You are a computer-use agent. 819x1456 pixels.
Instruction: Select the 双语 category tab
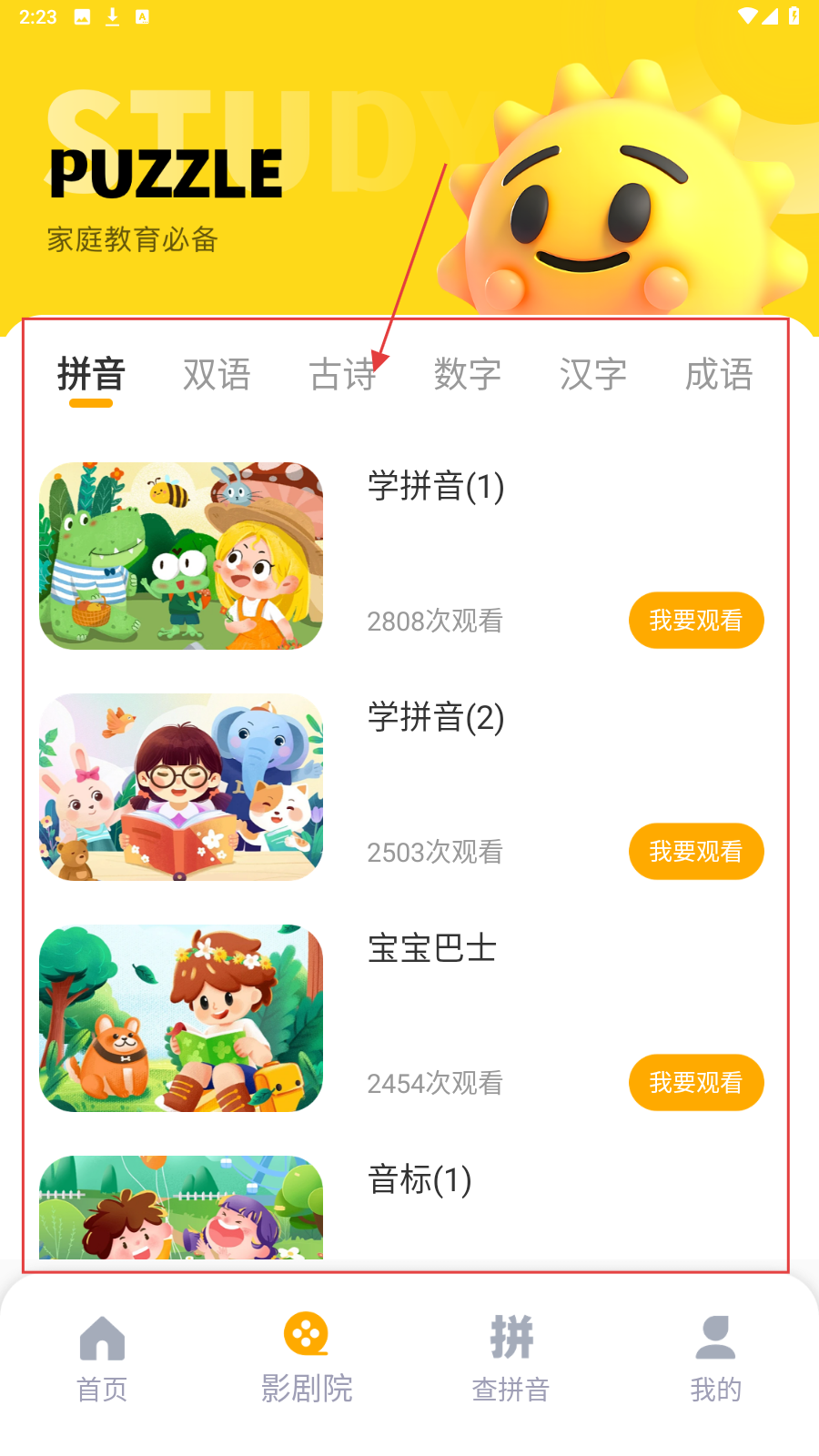tap(217, 375)
